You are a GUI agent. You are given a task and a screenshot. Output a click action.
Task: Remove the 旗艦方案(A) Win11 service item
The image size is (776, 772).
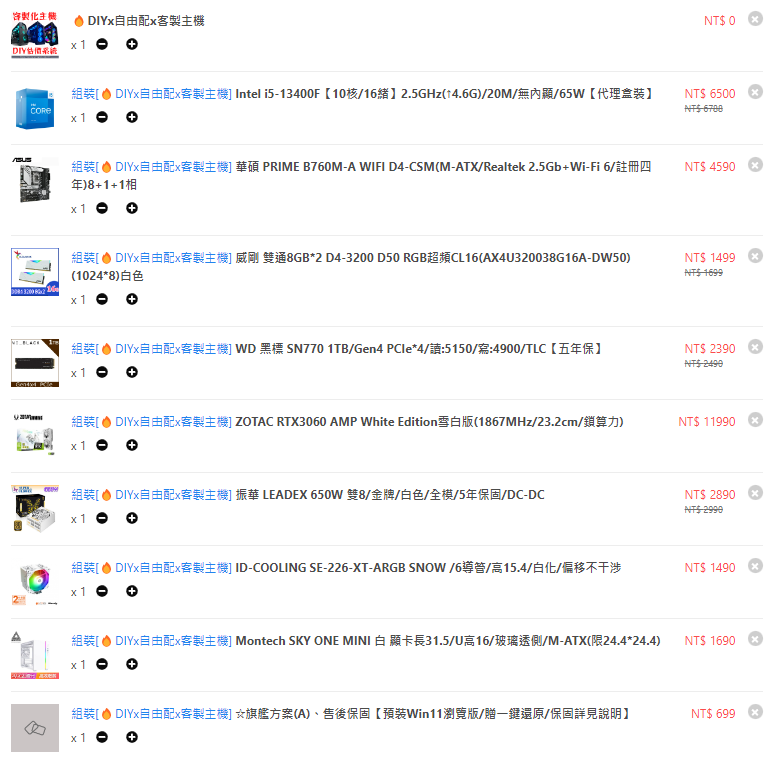pos(755,712)
